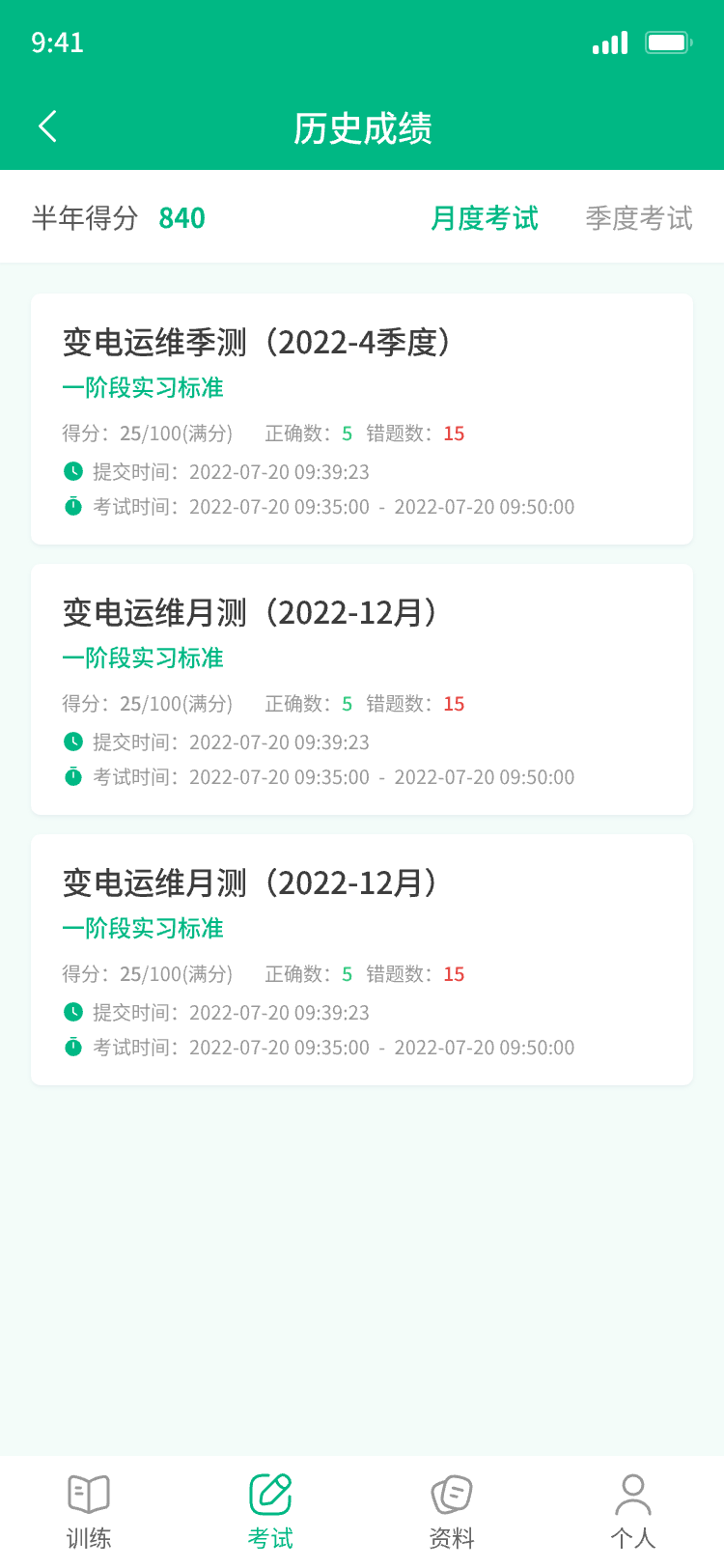Screen dimensions: 724x1568
Task: Switch to the 季度考试 tab
Action: 639,218
